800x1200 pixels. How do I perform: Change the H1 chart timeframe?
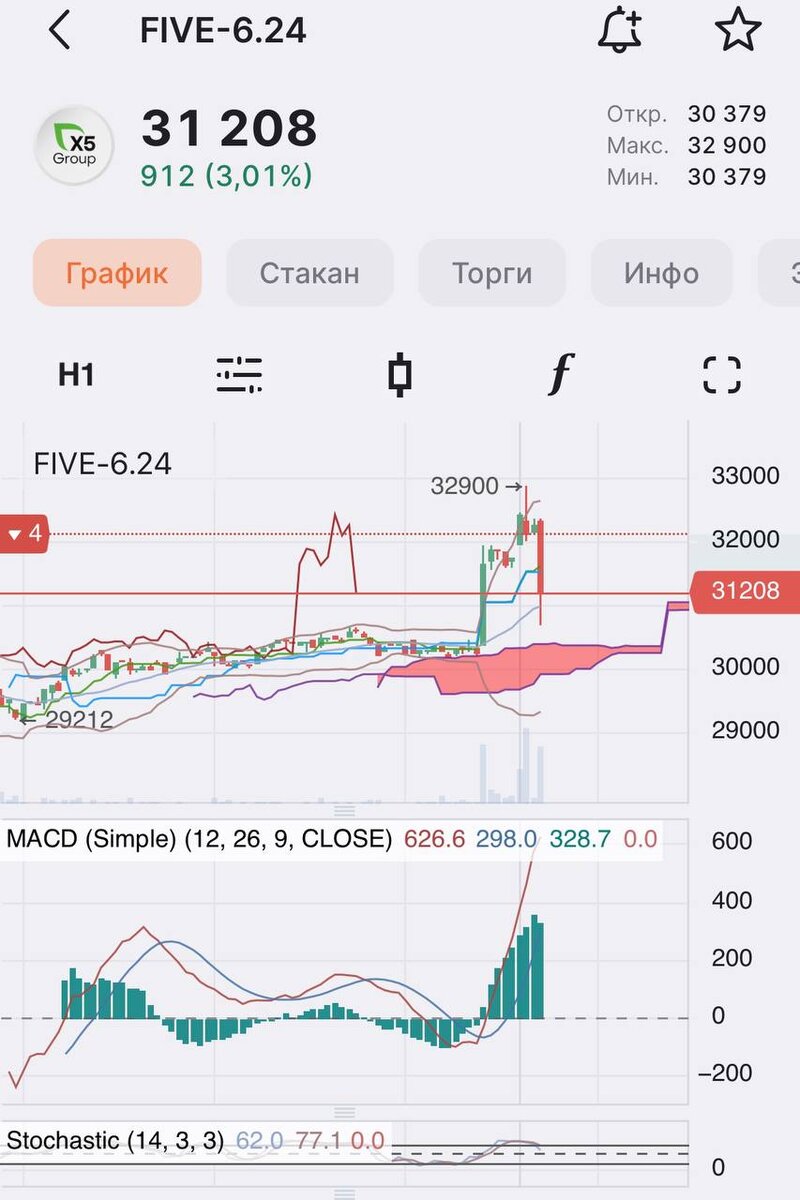pyautogui.click(x=76, y=375)
